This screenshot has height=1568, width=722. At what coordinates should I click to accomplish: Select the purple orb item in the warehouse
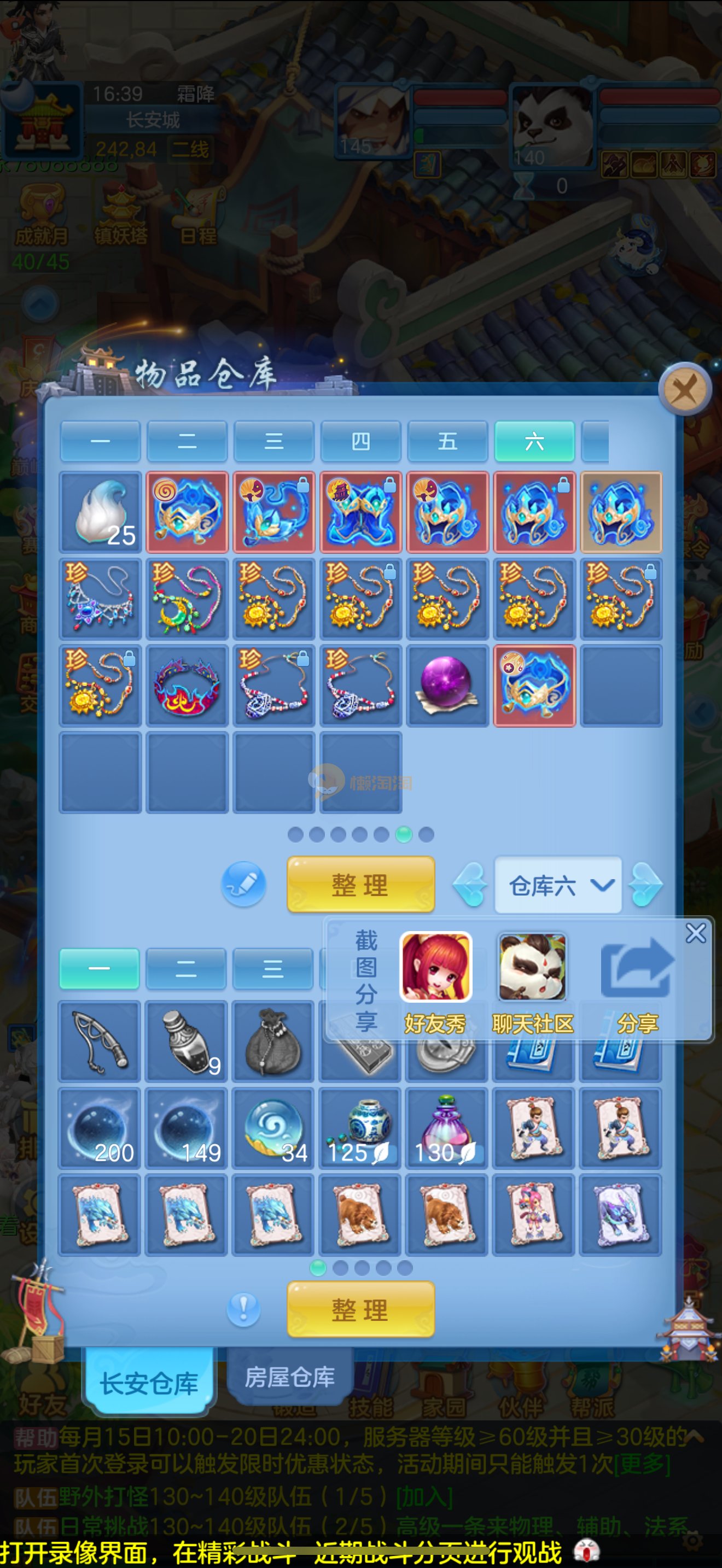point(447,686)
